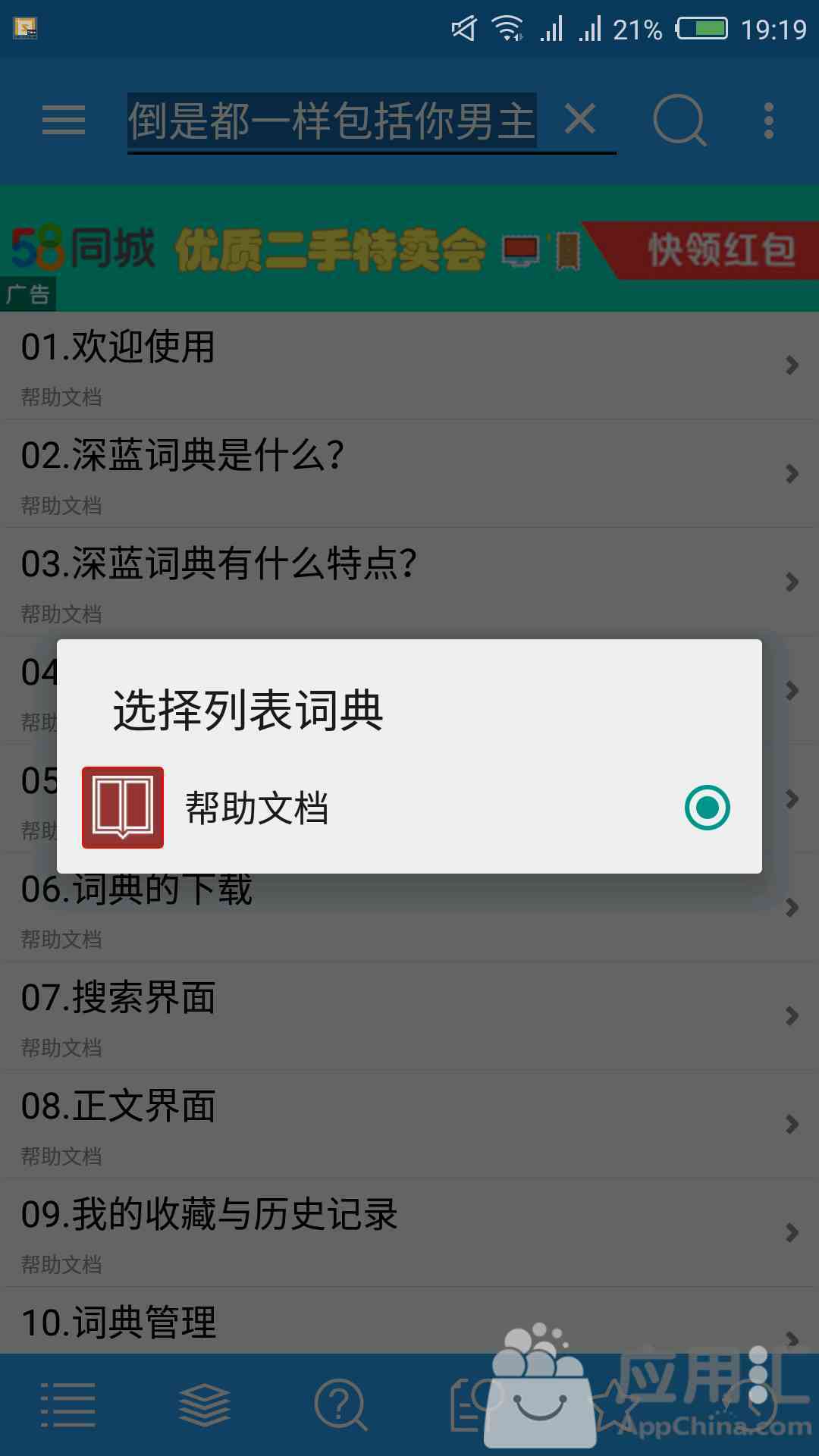
Task: Open 03.深蓝词典有什么特点? entry
Action: tap(409, 582)
